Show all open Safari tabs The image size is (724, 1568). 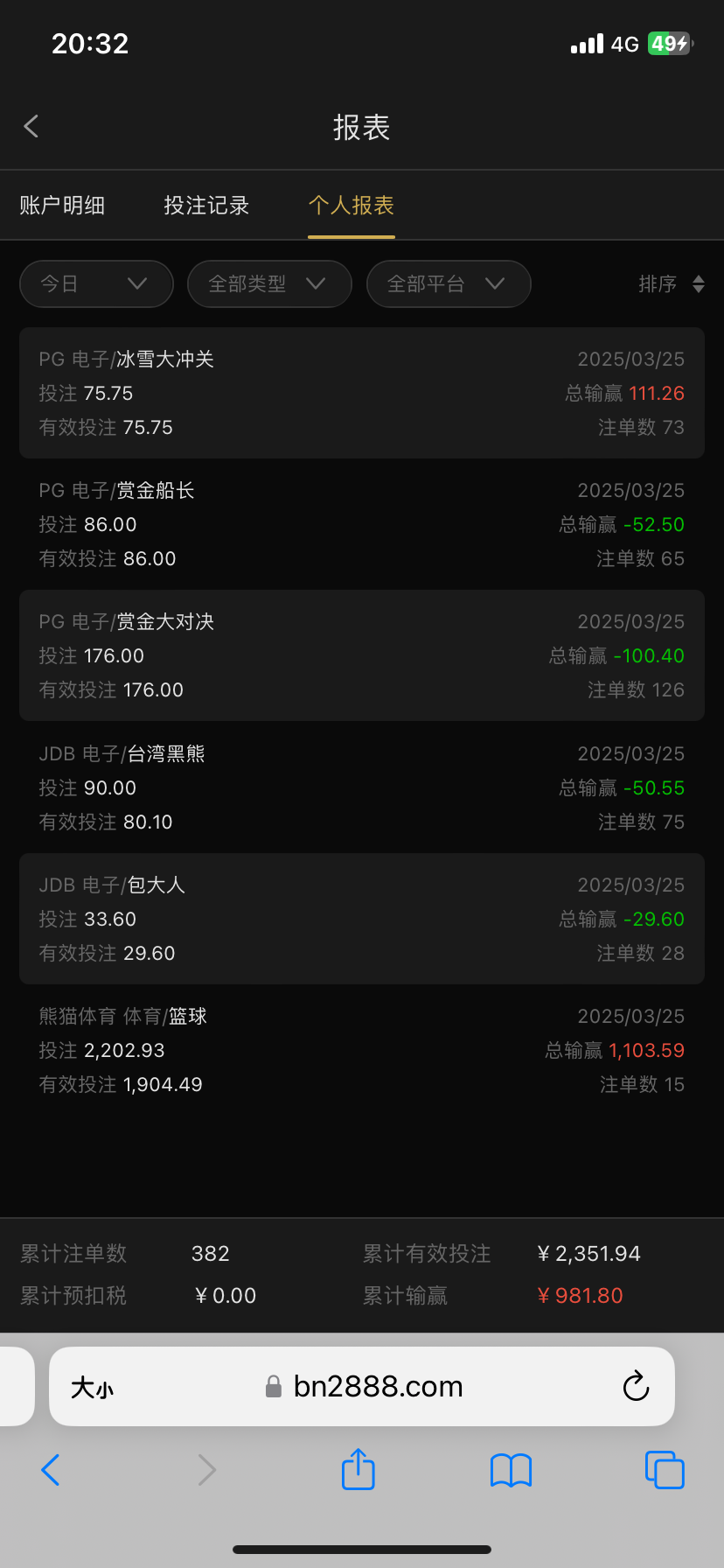click(x=665, y=1469)
